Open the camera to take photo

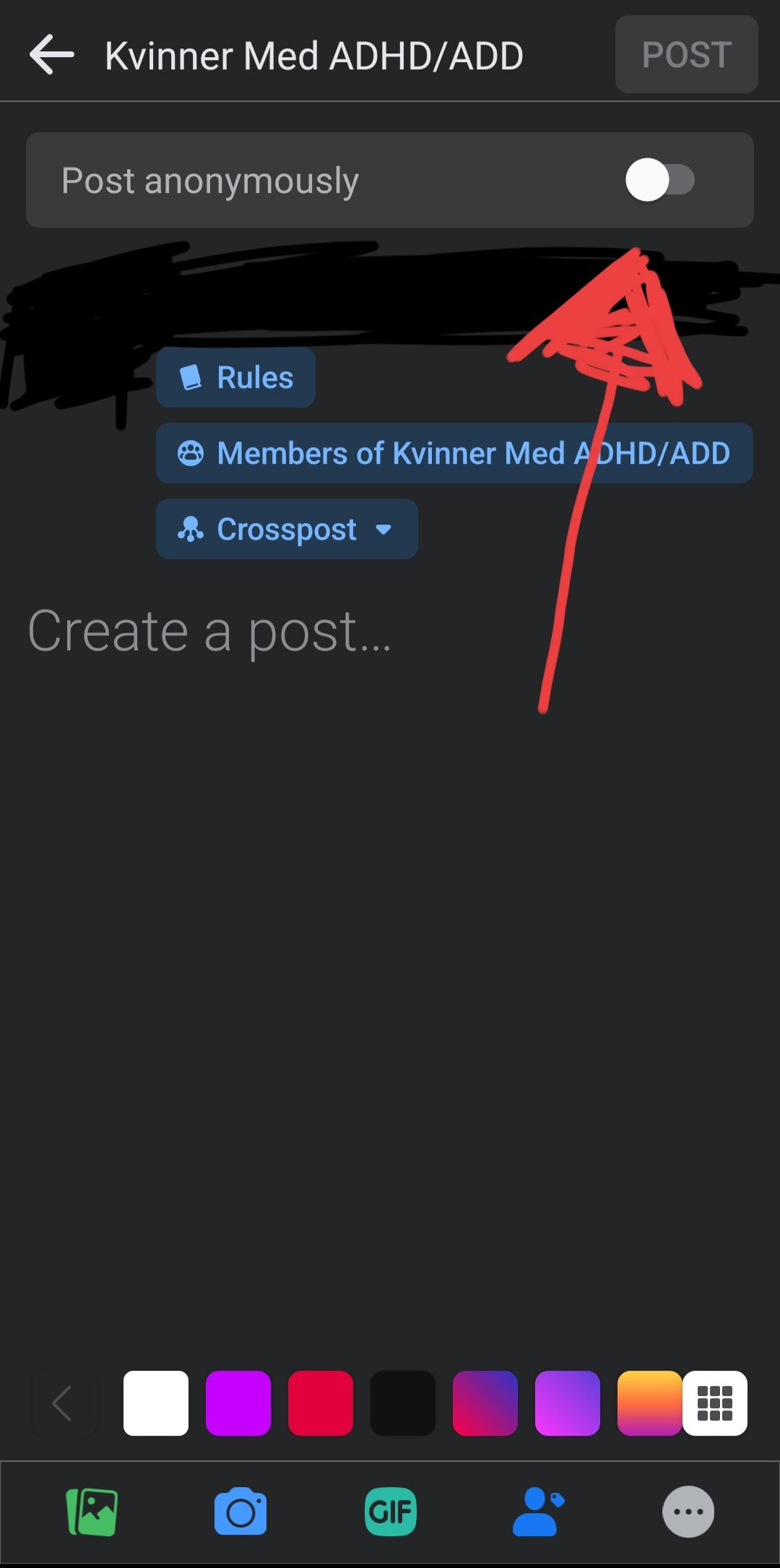point(240,1512)
